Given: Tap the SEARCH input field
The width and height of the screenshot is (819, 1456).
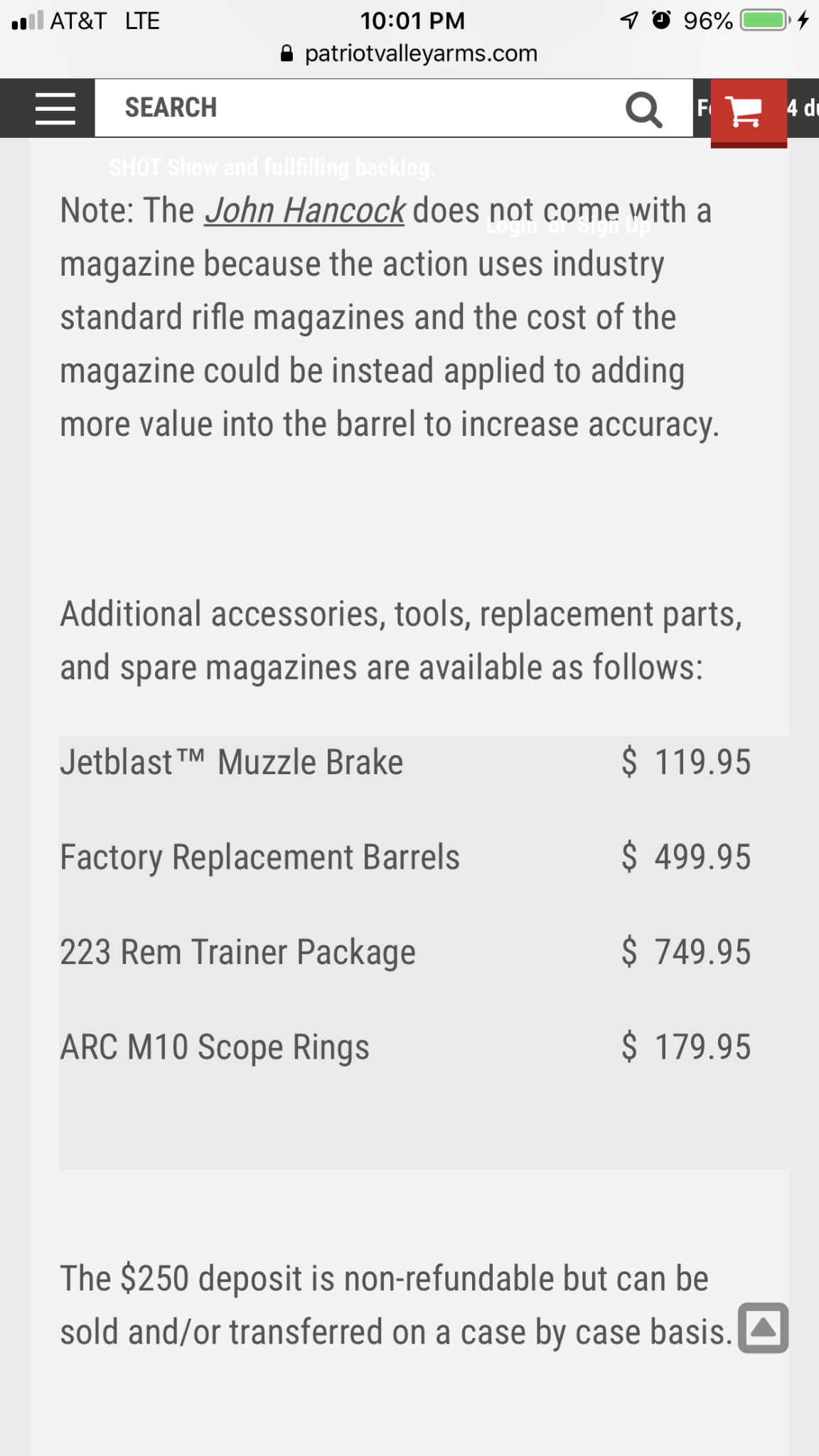Looking at the screenshot, I should click(x=355, y=108).
